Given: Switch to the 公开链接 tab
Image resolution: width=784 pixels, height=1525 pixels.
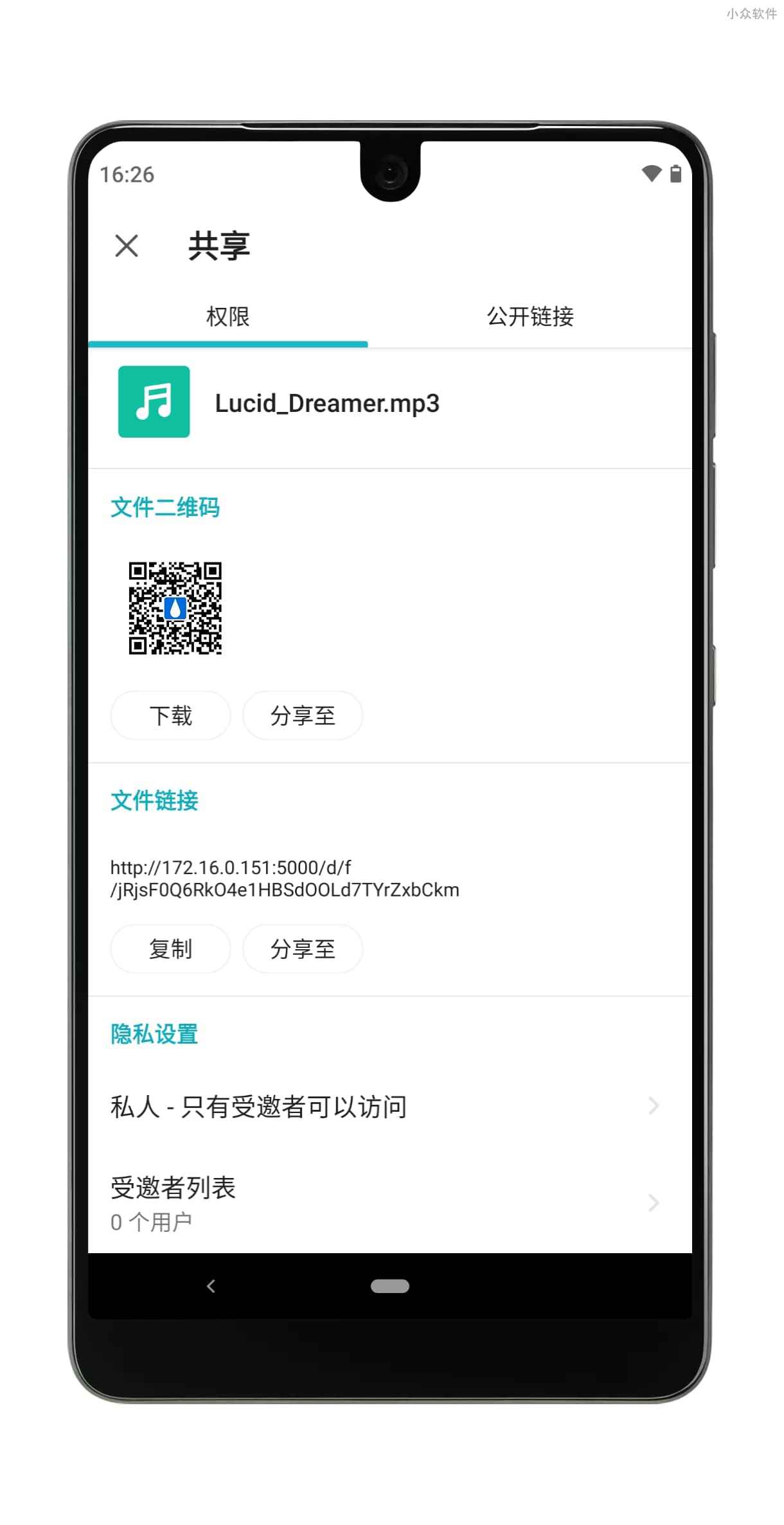Looking at the screenshot, I should pos(530,316).
